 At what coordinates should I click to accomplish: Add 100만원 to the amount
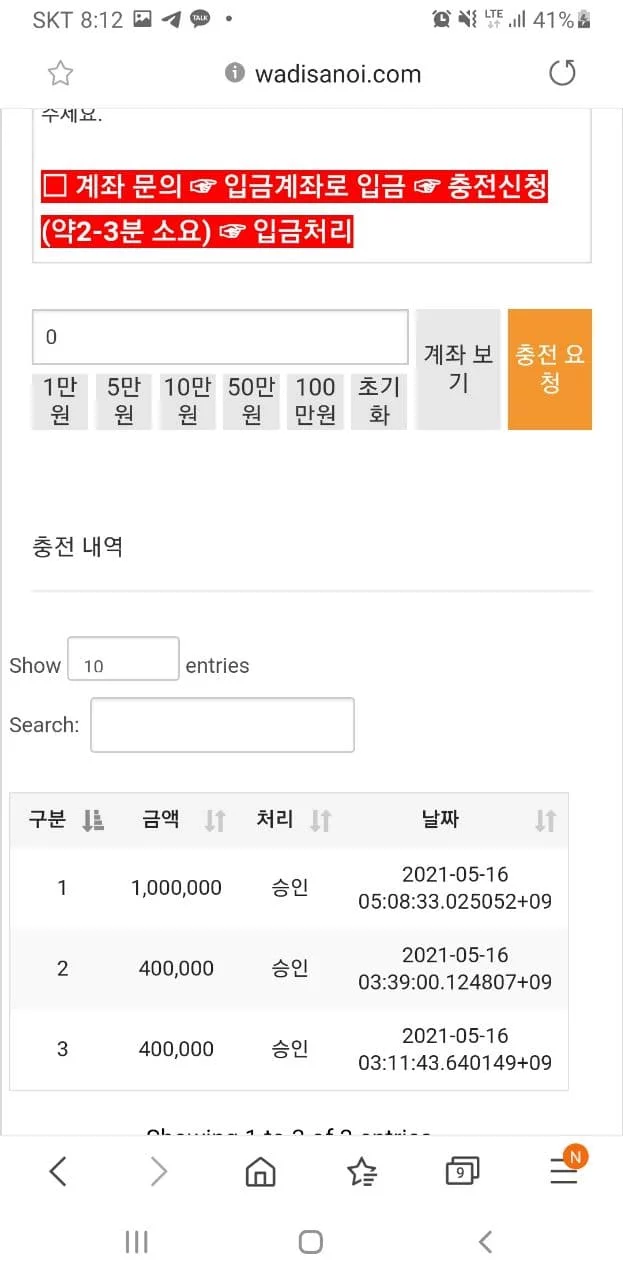(x=316, y=401)
